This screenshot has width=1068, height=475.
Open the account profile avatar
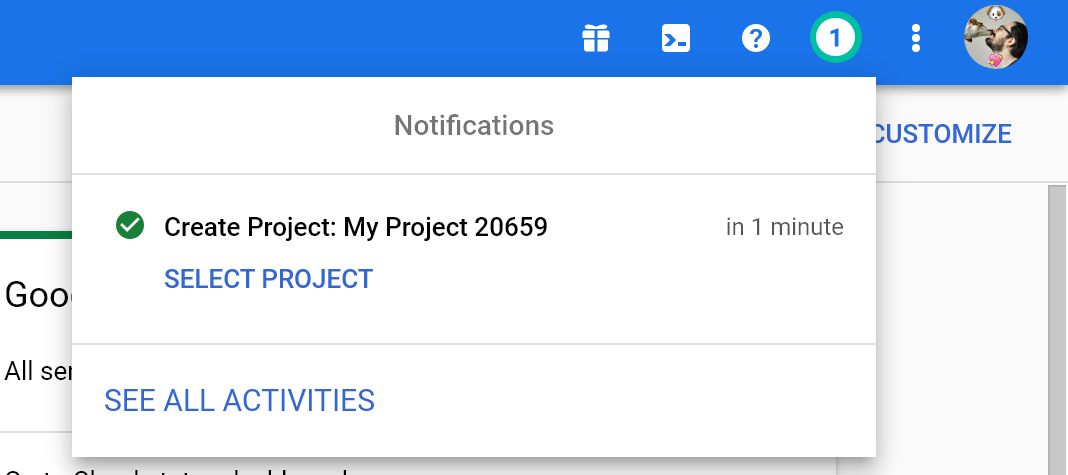point(995,38)
